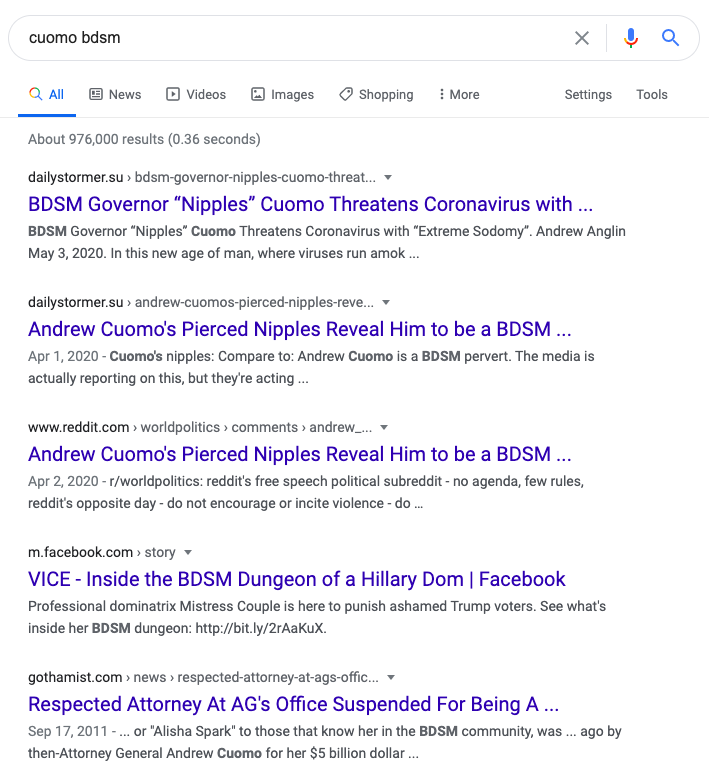Tap the search query field
The height and width of the screenshot is (782, 709).
(x=294, y=38)
